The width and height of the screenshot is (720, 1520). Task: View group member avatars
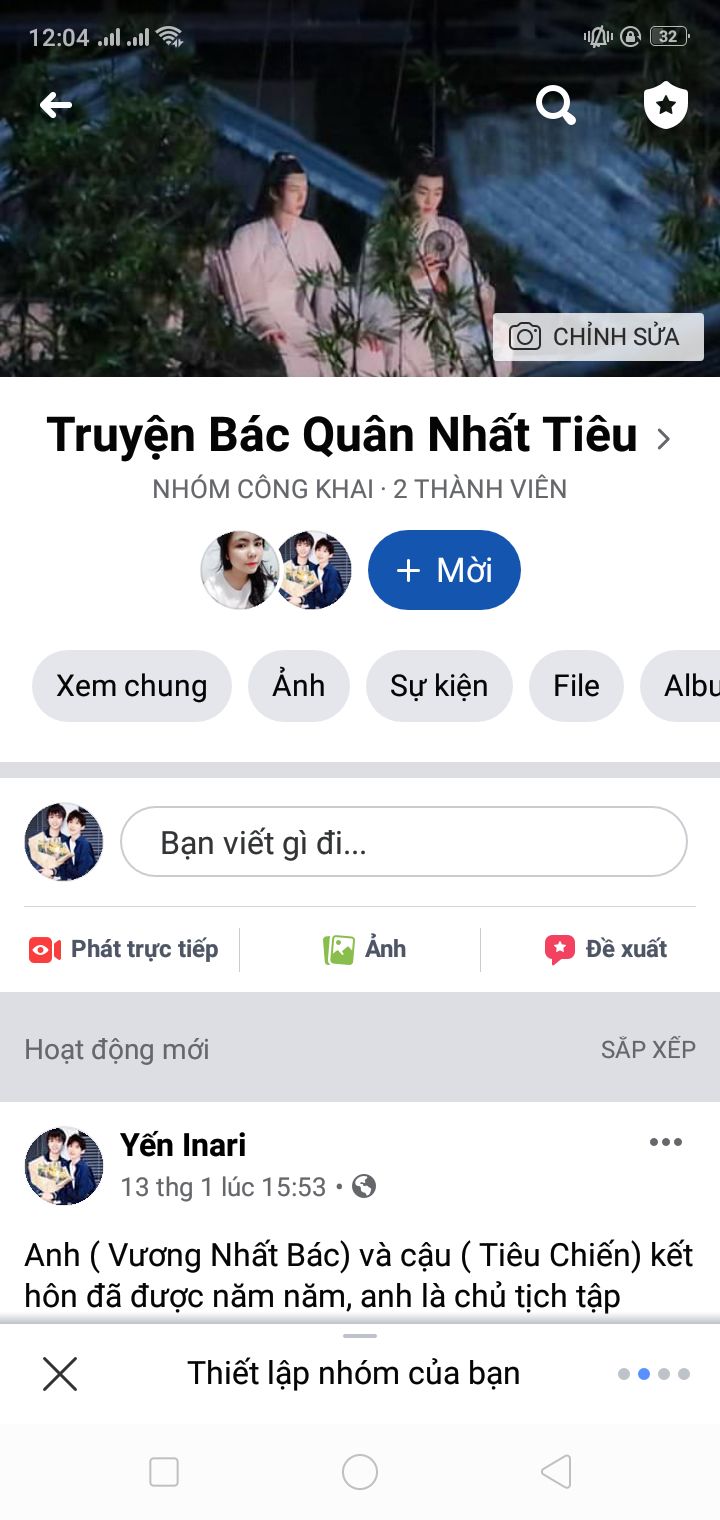[277, 570]
